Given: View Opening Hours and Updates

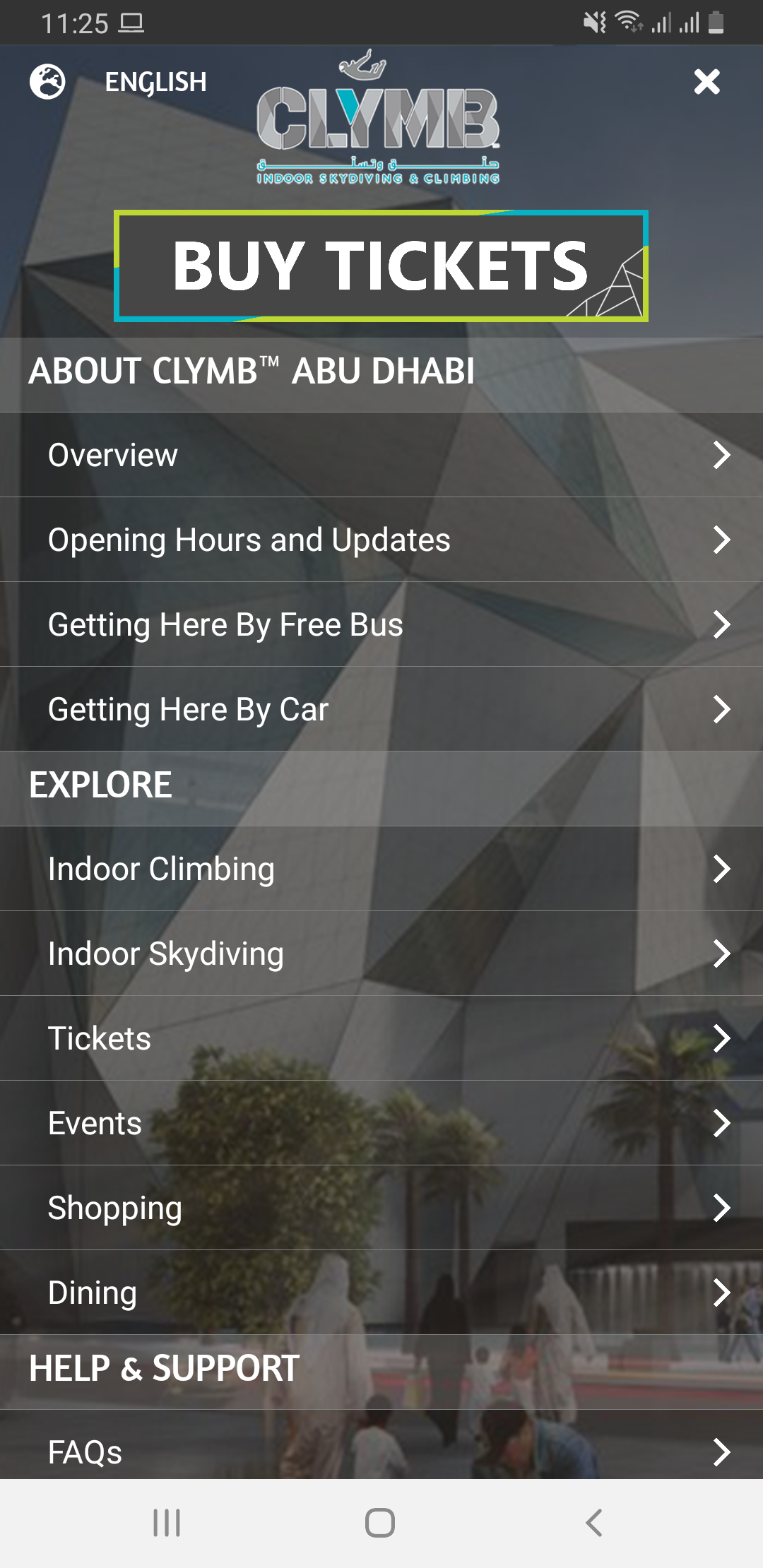Looking at the screenshot, I should click(381, 540).
